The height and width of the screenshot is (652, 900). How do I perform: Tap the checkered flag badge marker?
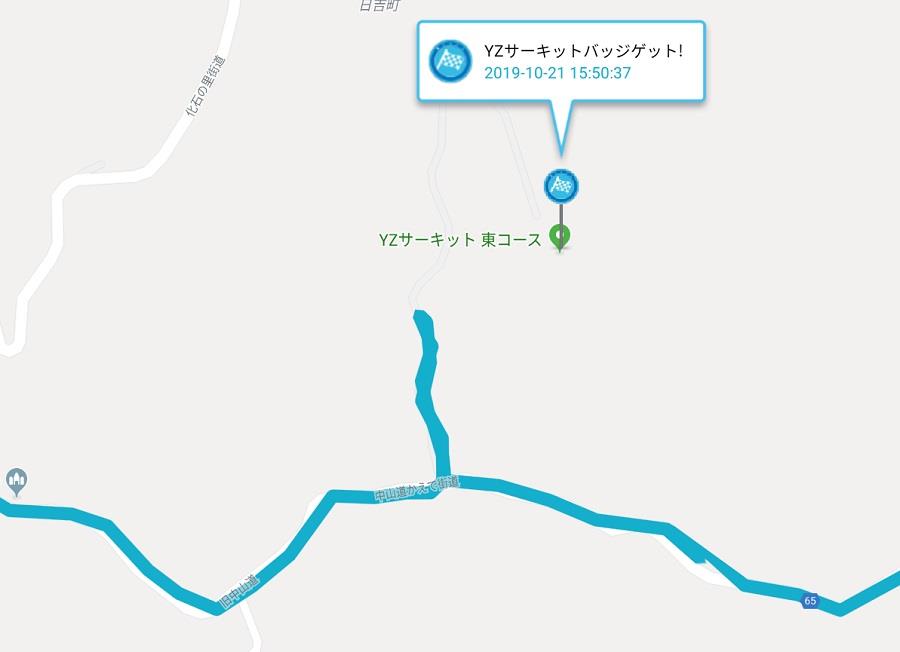pyautogui.click(x=561, y=186)
